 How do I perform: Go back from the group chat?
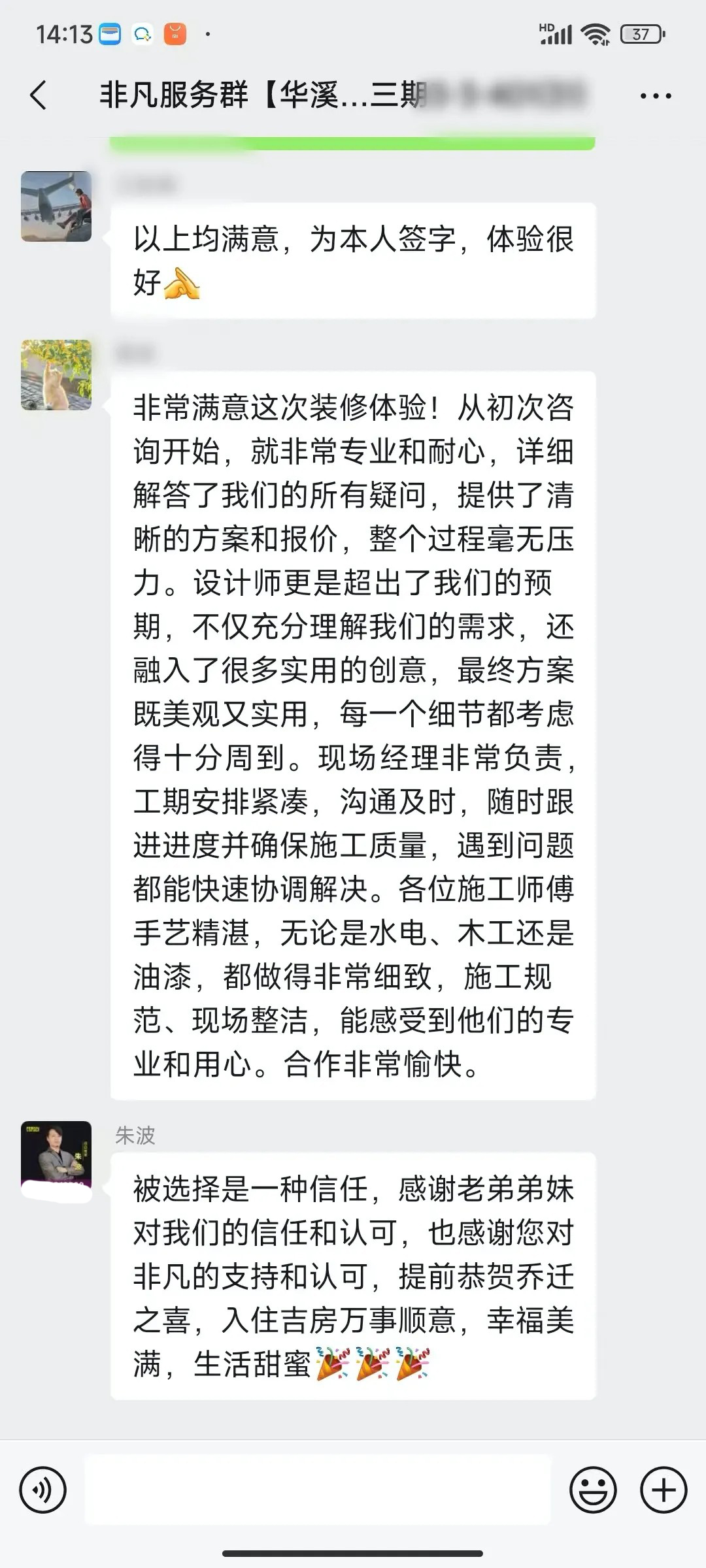(39, 95)
